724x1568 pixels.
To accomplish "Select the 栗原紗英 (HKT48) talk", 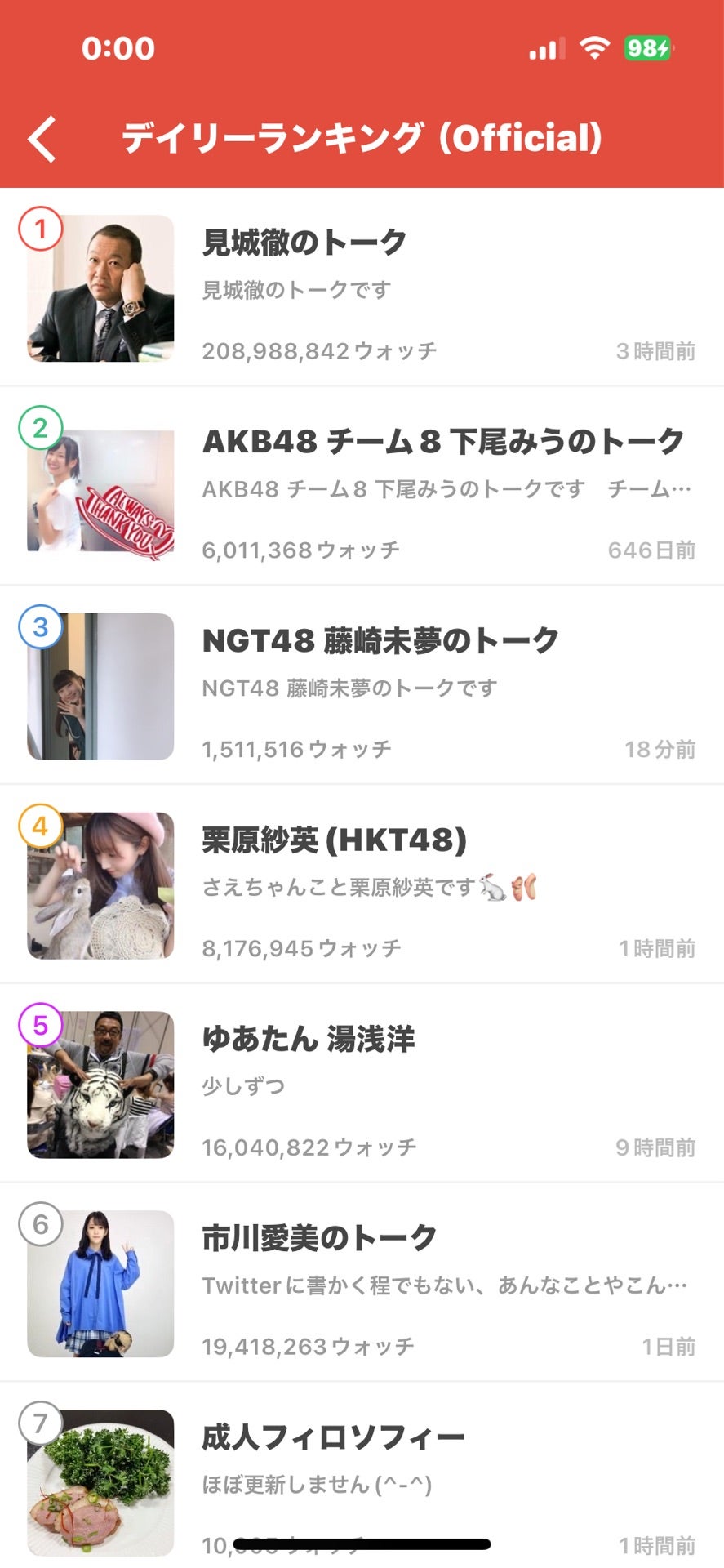I will [x=362, y=885].
